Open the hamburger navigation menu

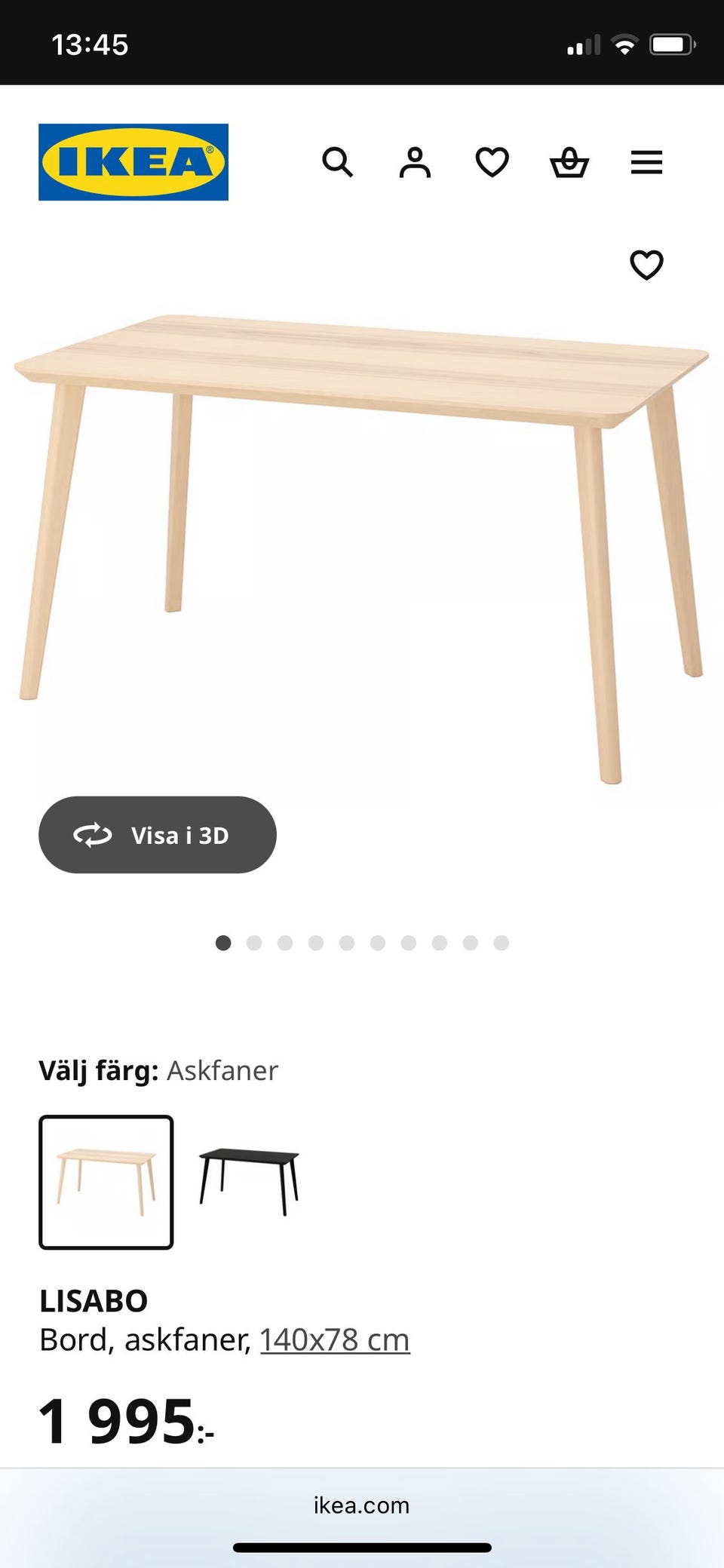pos(646,162)
